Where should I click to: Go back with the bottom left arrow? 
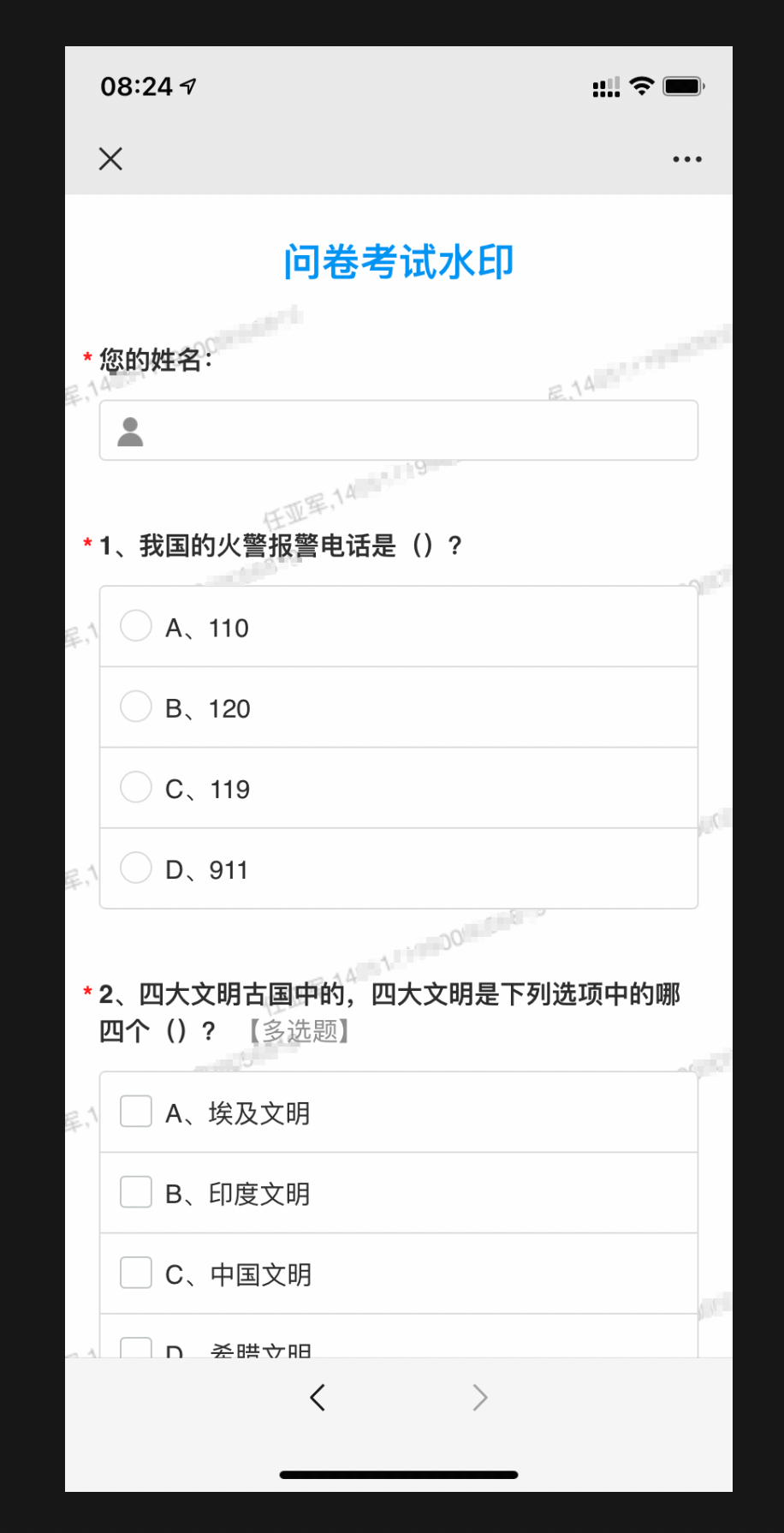point(318,1398)
